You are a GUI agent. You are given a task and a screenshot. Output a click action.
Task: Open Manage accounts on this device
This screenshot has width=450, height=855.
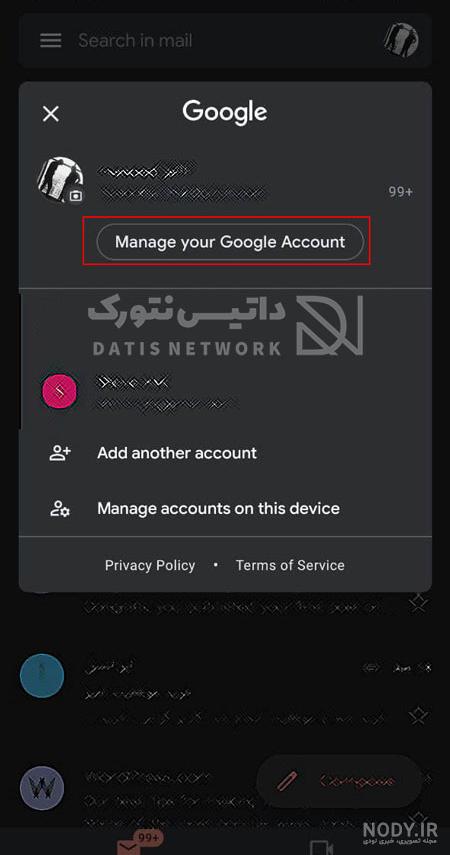(x=225, y=509)
